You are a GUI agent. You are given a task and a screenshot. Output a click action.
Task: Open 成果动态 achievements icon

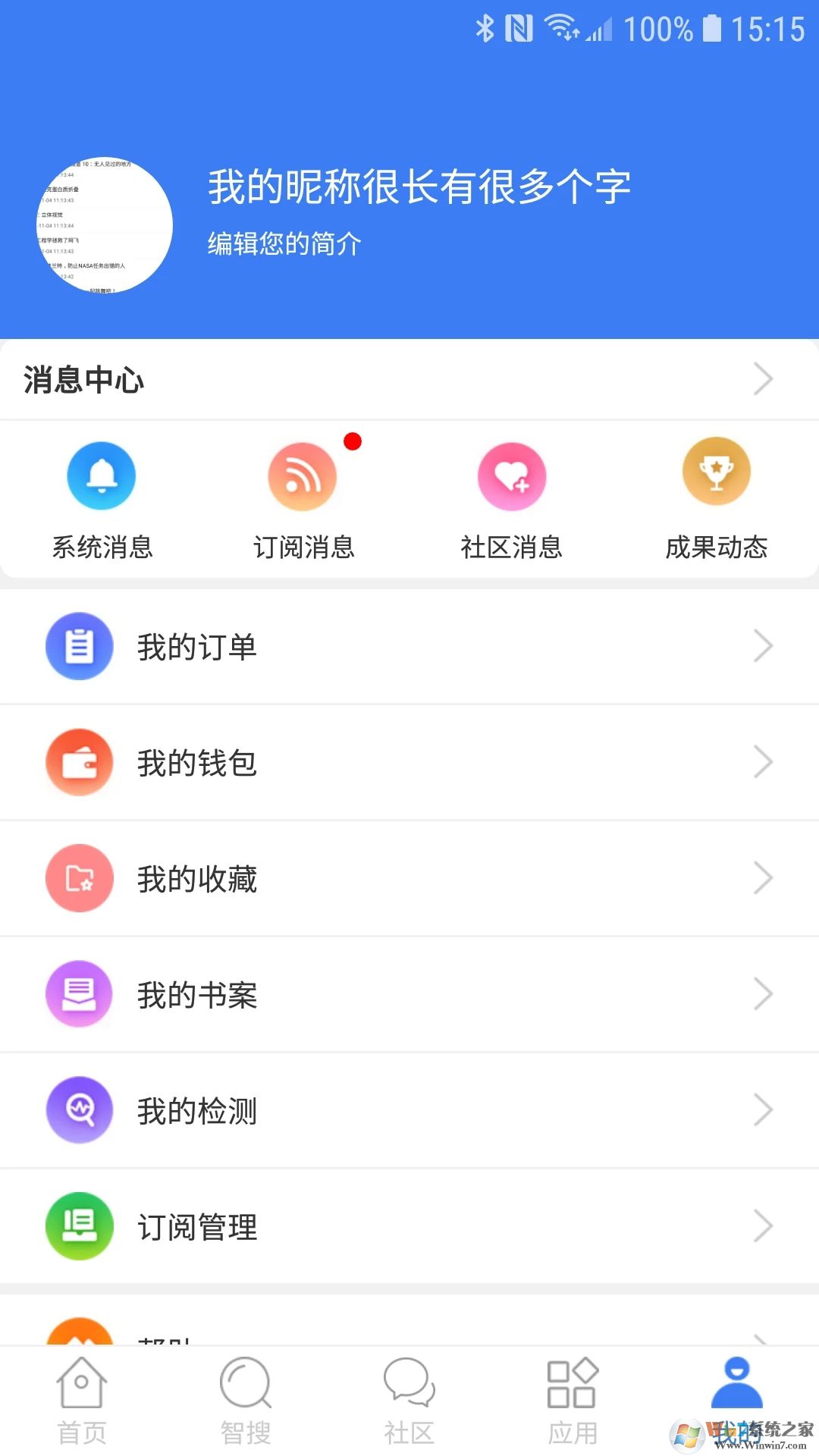click(x=716, y=475)
